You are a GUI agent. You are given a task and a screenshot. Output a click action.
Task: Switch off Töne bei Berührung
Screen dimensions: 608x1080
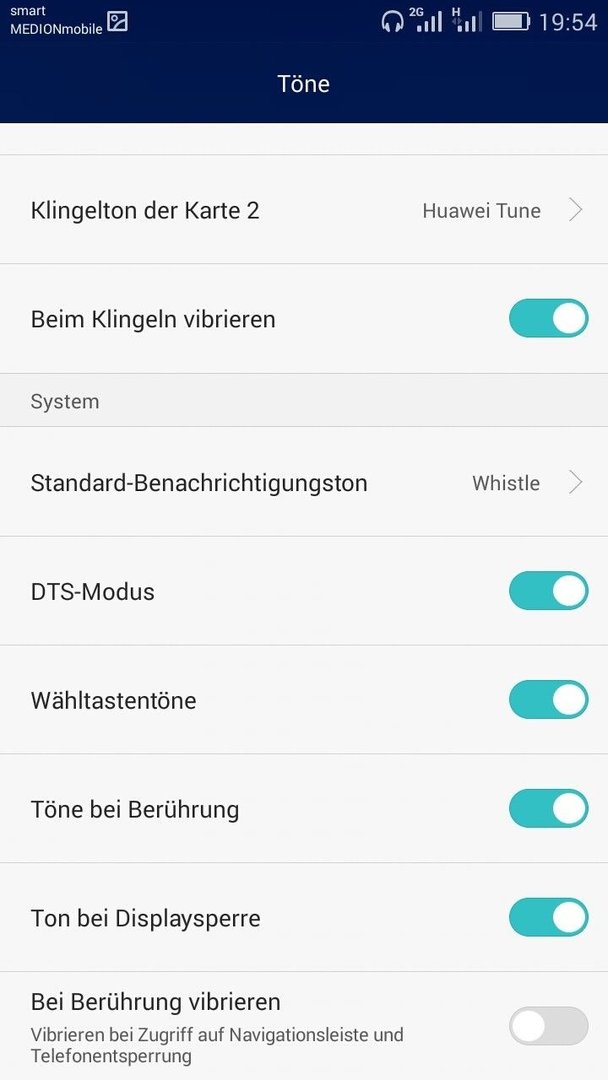[x=548, y=809]
